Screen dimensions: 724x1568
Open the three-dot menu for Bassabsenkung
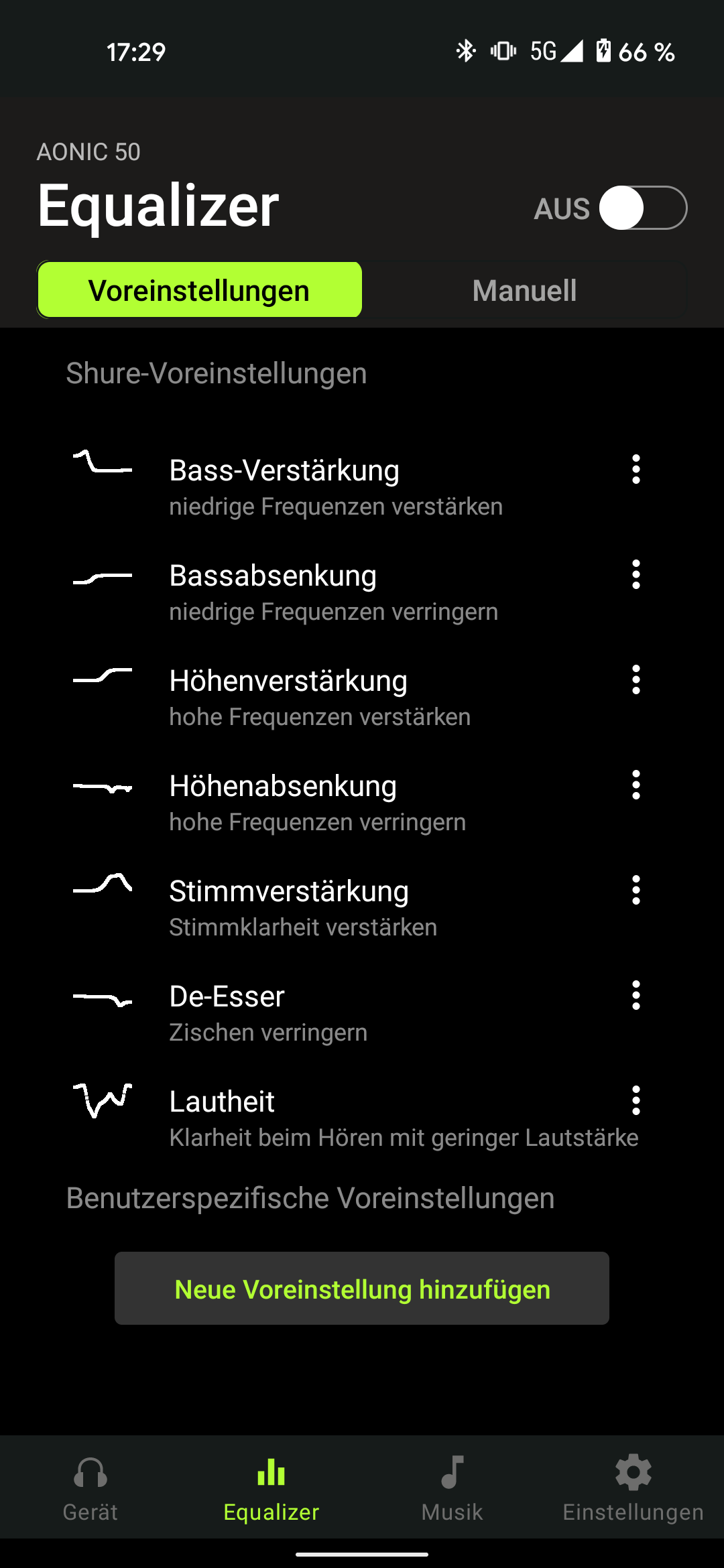coord(636,575)
